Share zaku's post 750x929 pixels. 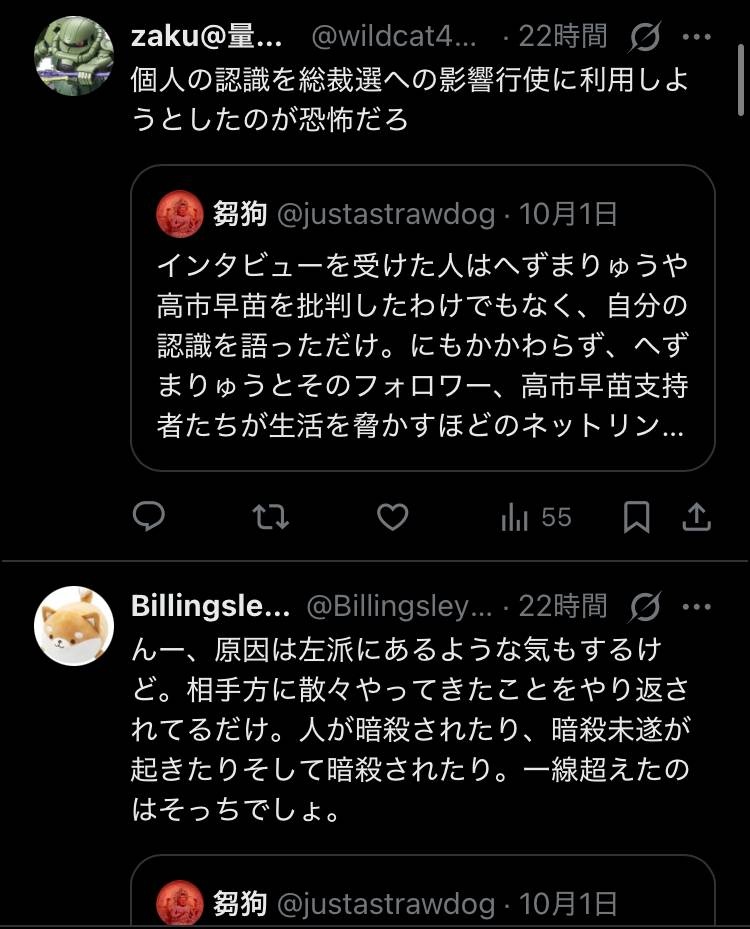697,516
